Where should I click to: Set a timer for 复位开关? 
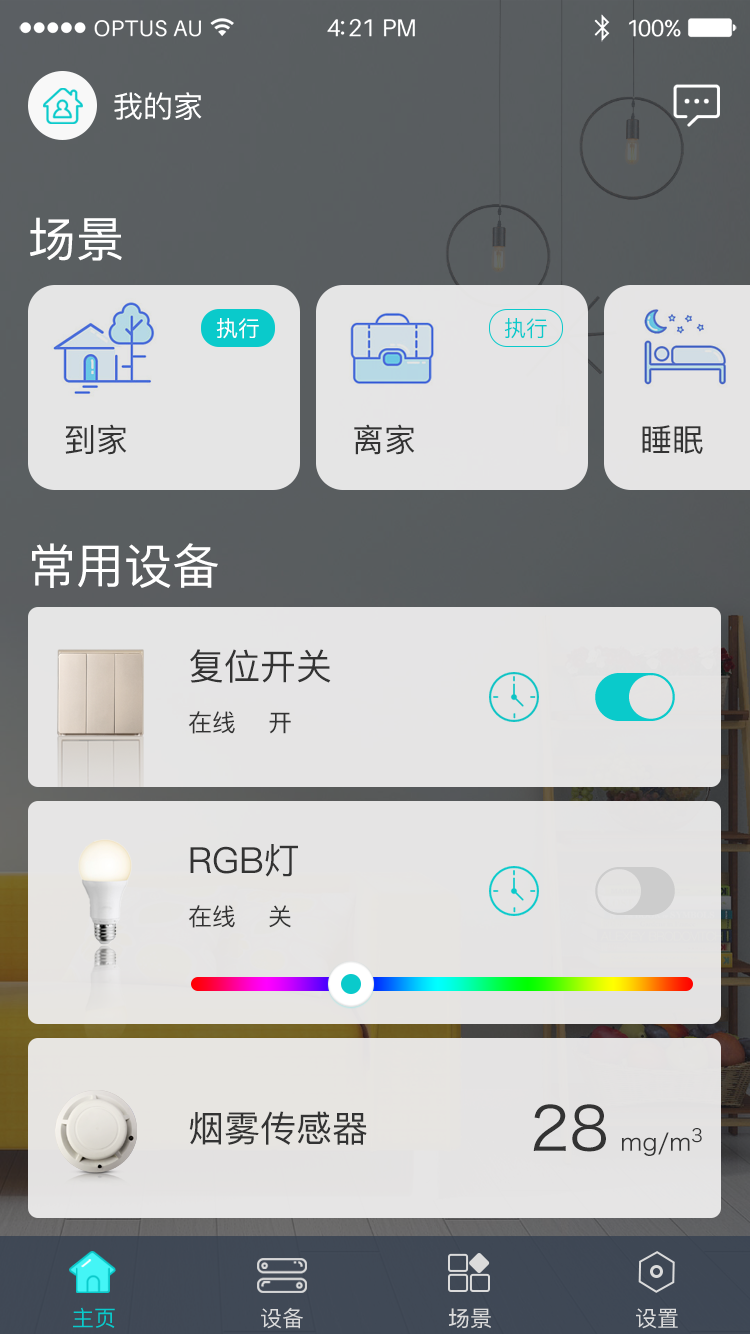coord(514,697)
